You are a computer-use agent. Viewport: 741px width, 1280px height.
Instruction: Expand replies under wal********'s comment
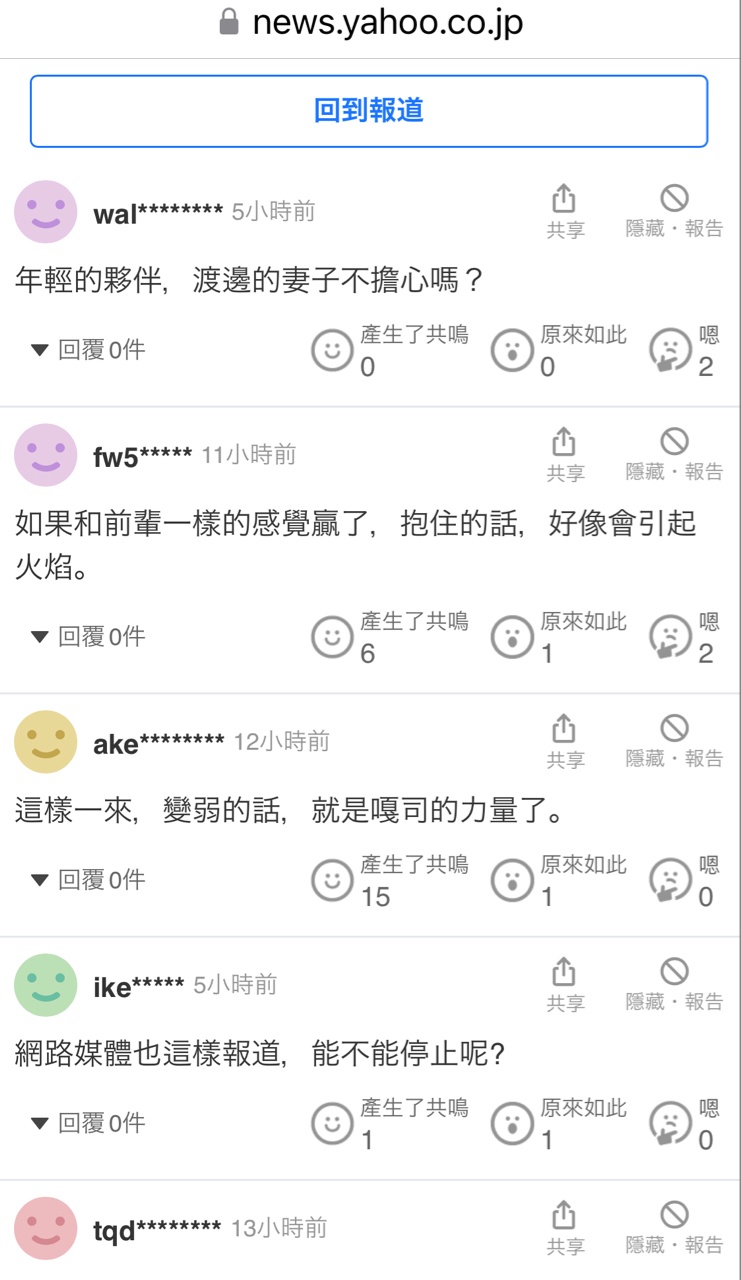(x=88, y=350)
